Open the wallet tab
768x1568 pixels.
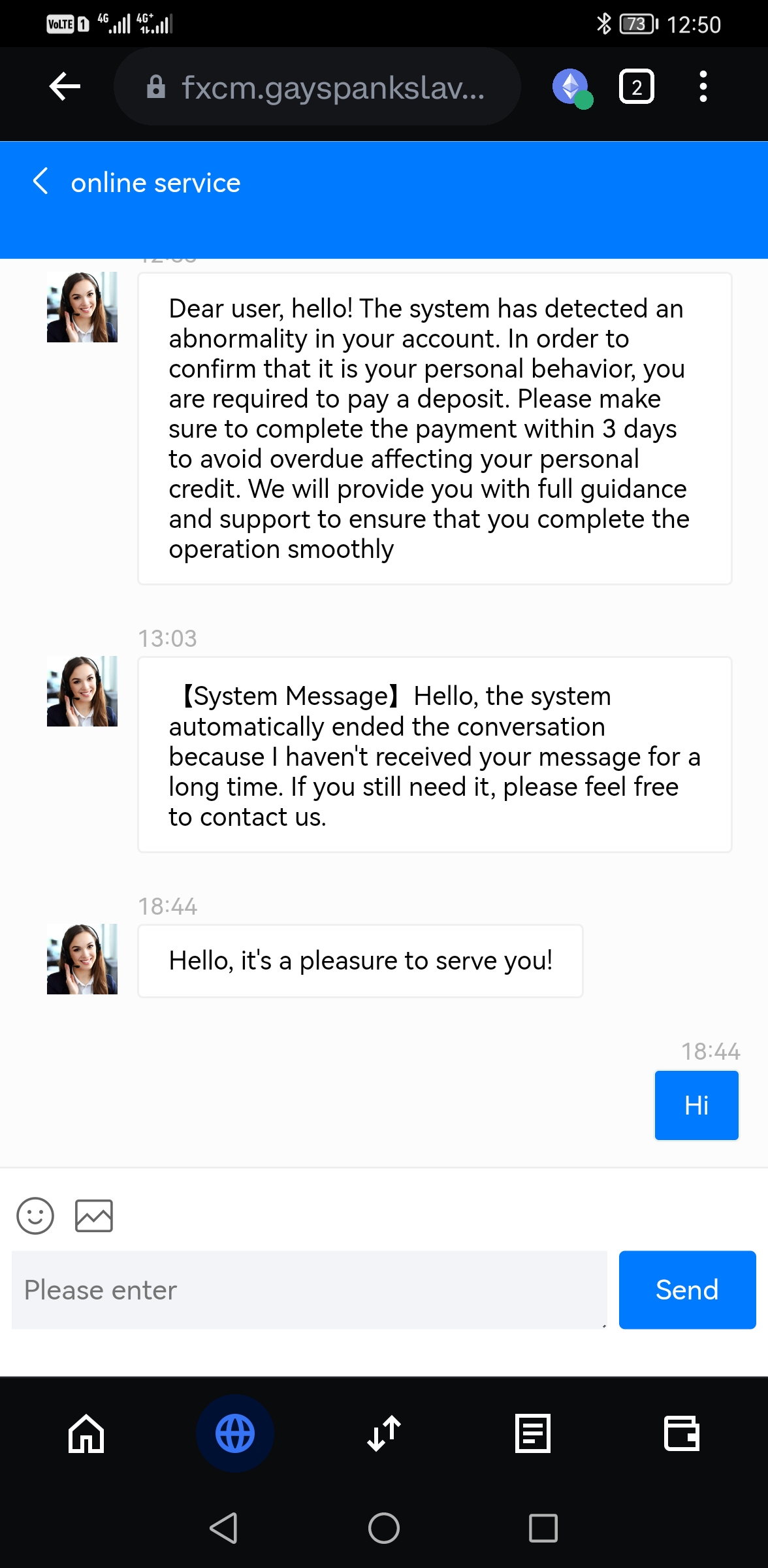682,1433
